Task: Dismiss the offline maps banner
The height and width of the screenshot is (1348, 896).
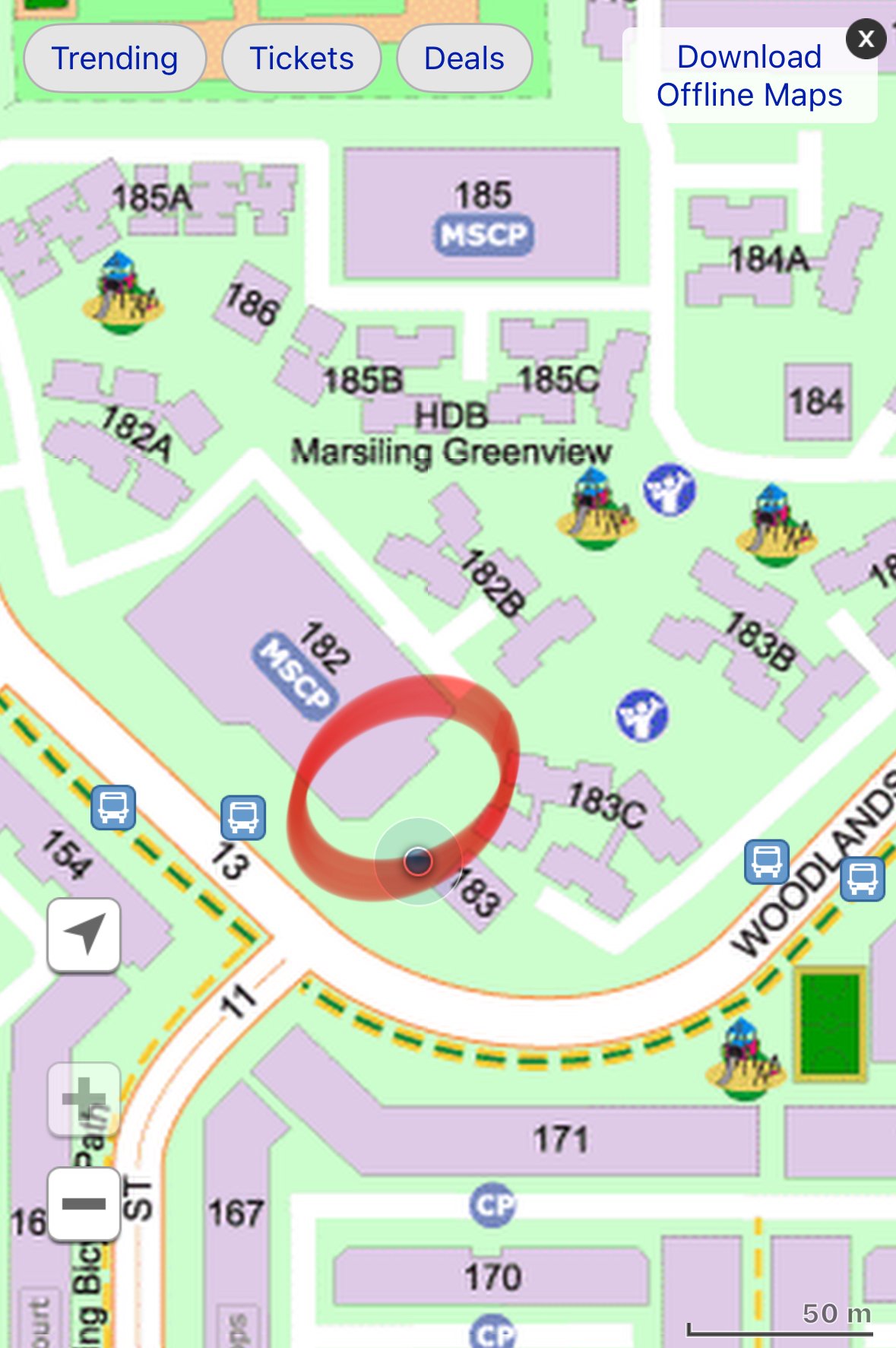Action: pos(866,39)
